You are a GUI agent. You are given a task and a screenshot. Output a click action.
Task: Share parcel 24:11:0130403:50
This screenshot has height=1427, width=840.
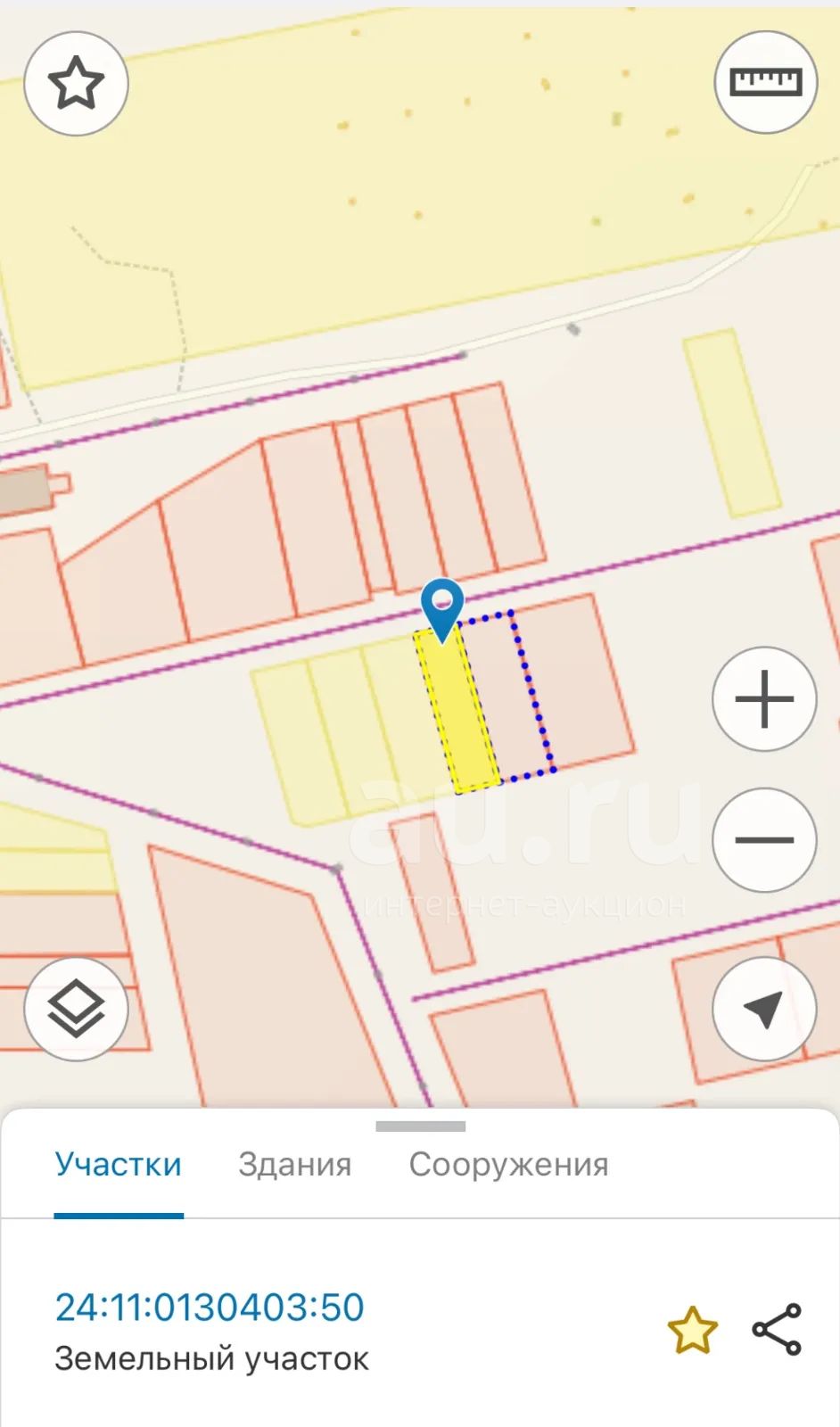point(777,1330)
